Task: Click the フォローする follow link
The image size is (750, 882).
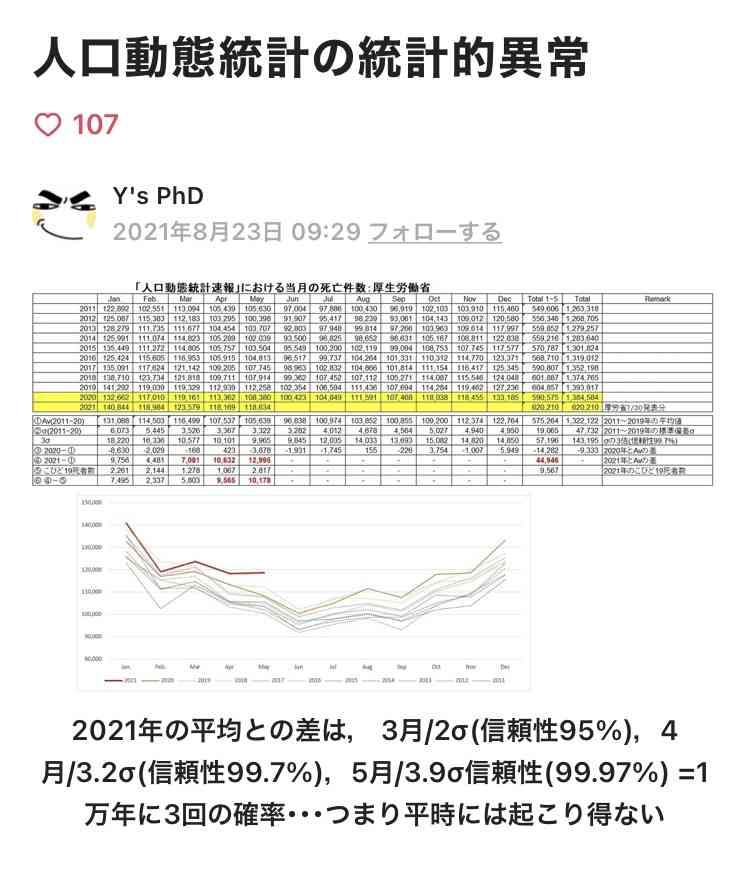Action: click(x=438, y=230)
